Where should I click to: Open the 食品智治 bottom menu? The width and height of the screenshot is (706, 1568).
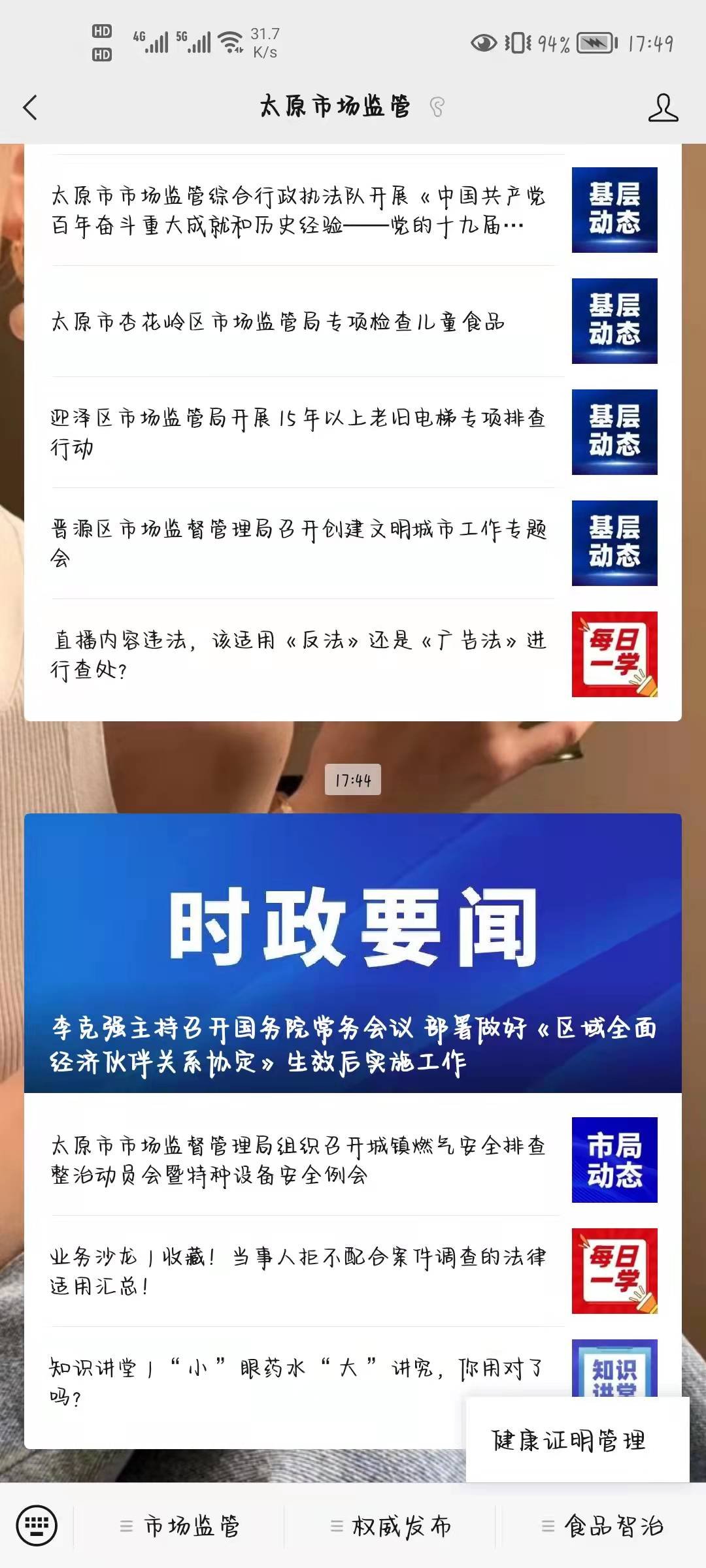coord(602,1527)
